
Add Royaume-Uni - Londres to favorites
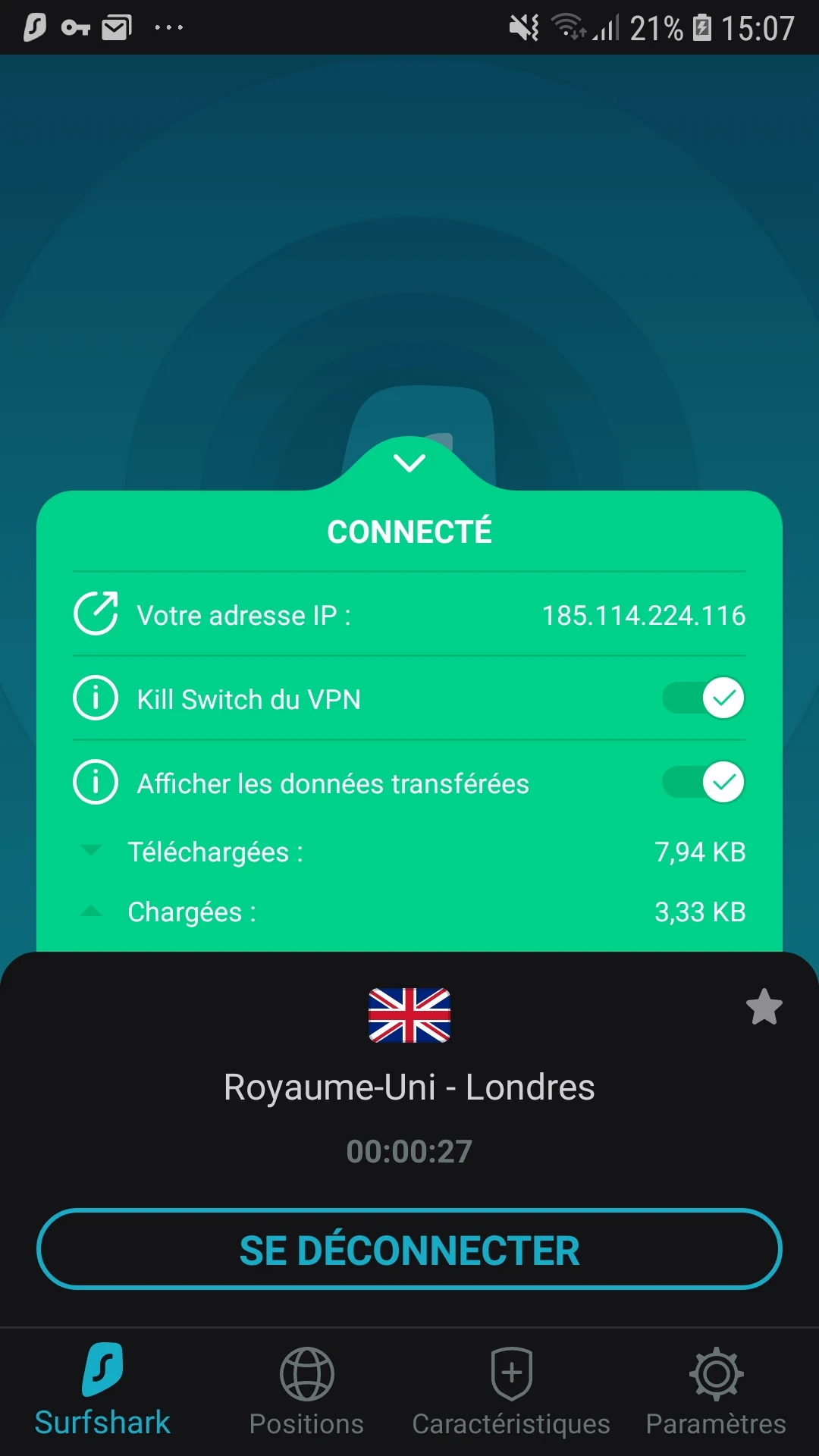(764, 1007)
